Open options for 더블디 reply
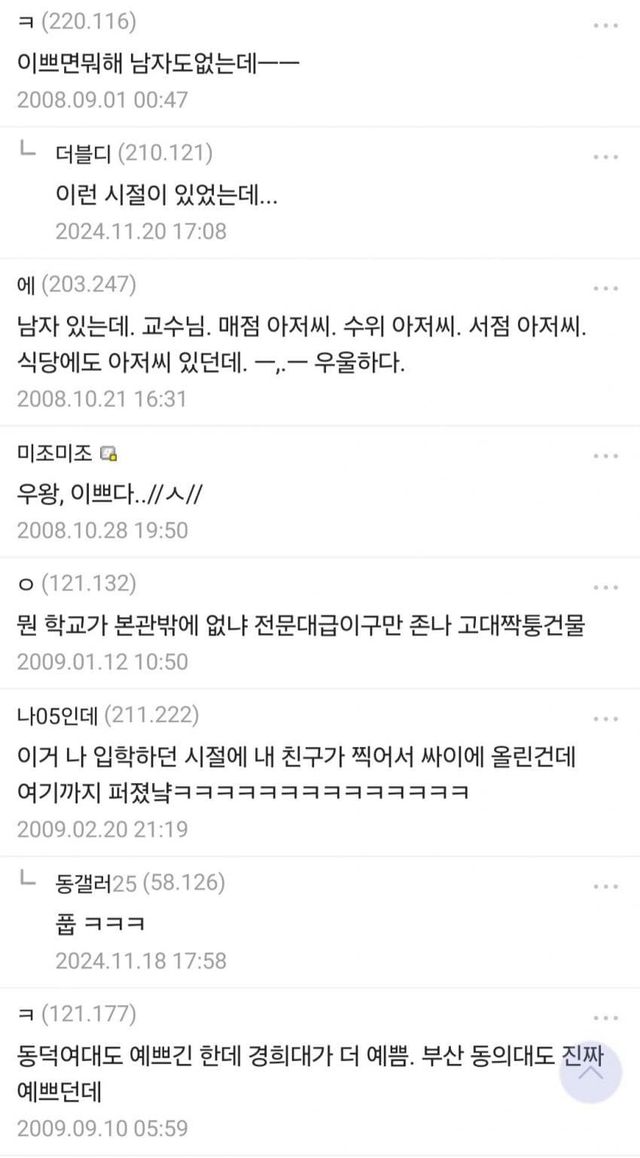This screenshot has height=1158, width=640. tap(605, 157)
